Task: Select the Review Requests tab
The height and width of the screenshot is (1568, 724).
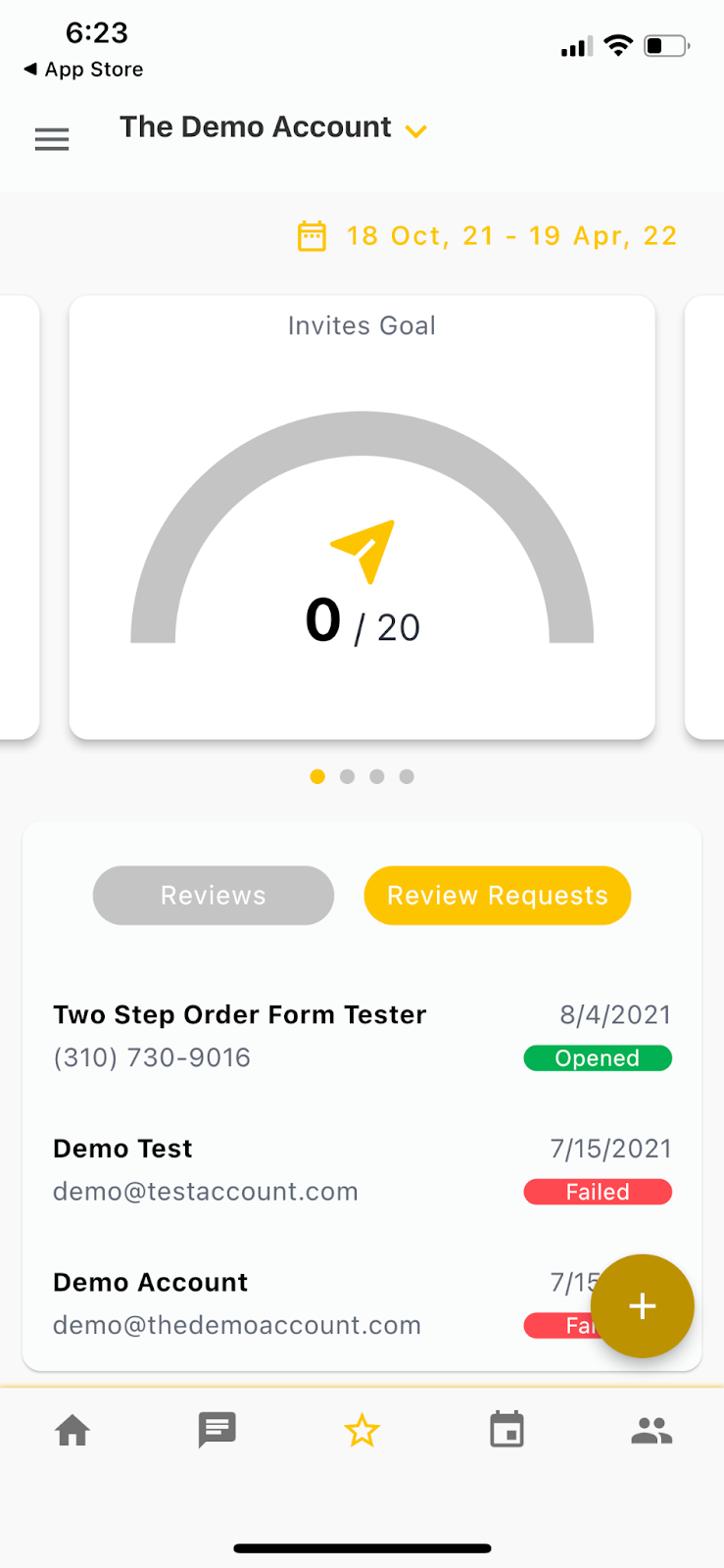Action: 497,895
